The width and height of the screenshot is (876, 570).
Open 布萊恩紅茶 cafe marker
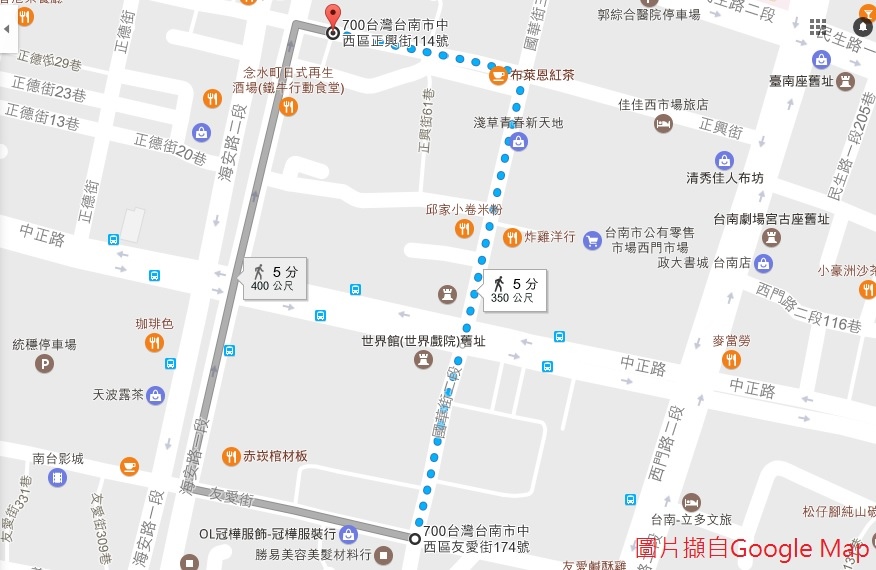pyautogui.click(x=497, y=74)
